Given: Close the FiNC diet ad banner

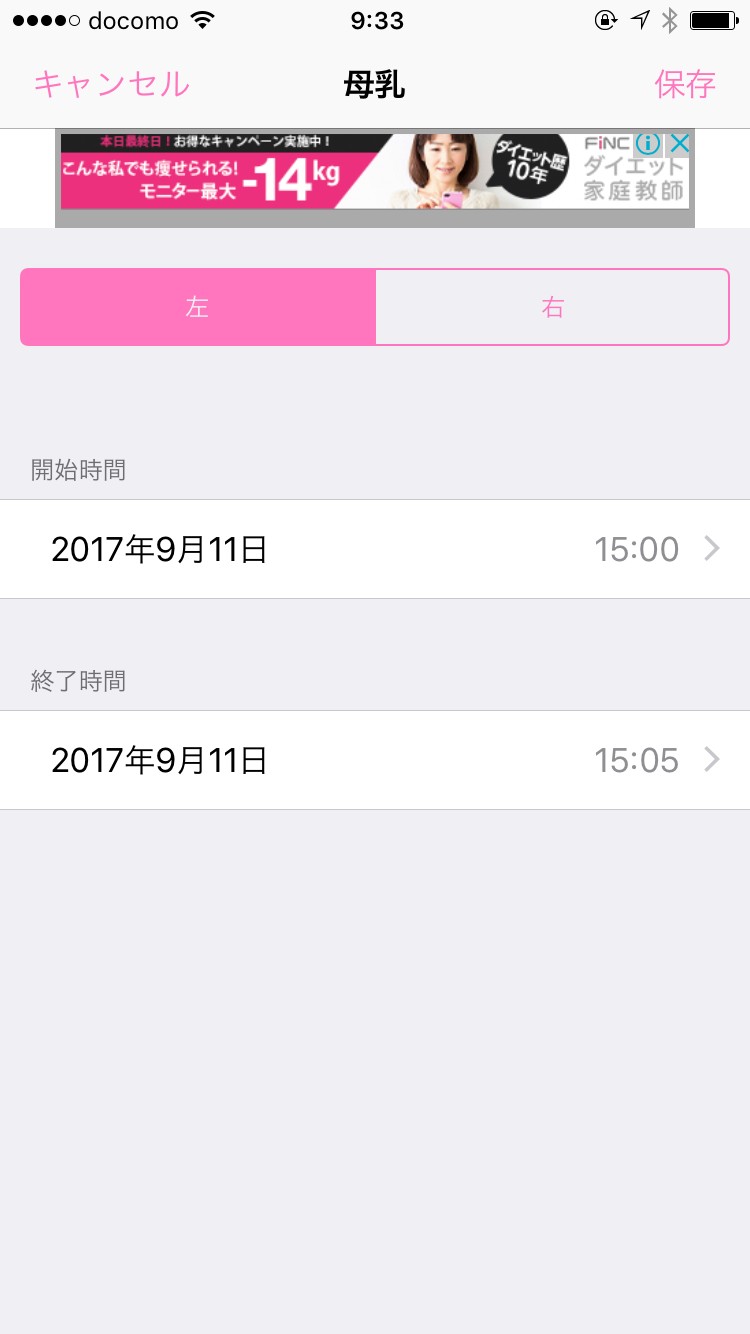Looking at the screenshot, I should click(x=679, y=144).
